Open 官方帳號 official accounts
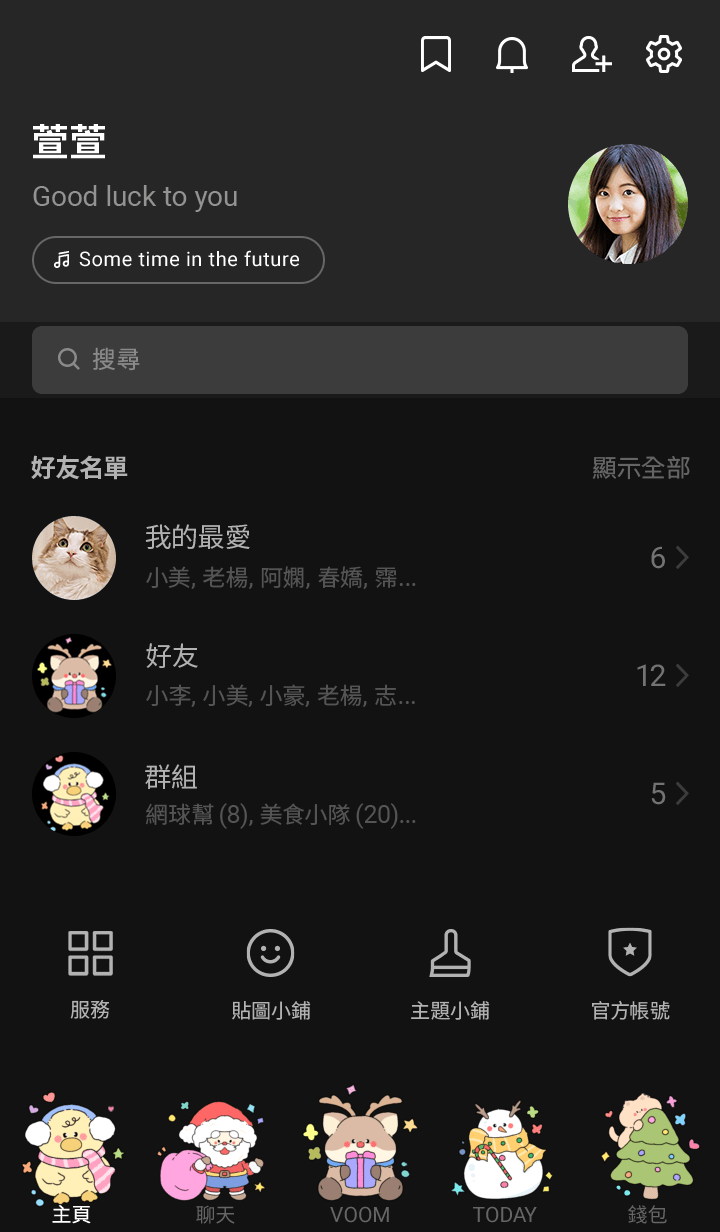 click(630, 974)
